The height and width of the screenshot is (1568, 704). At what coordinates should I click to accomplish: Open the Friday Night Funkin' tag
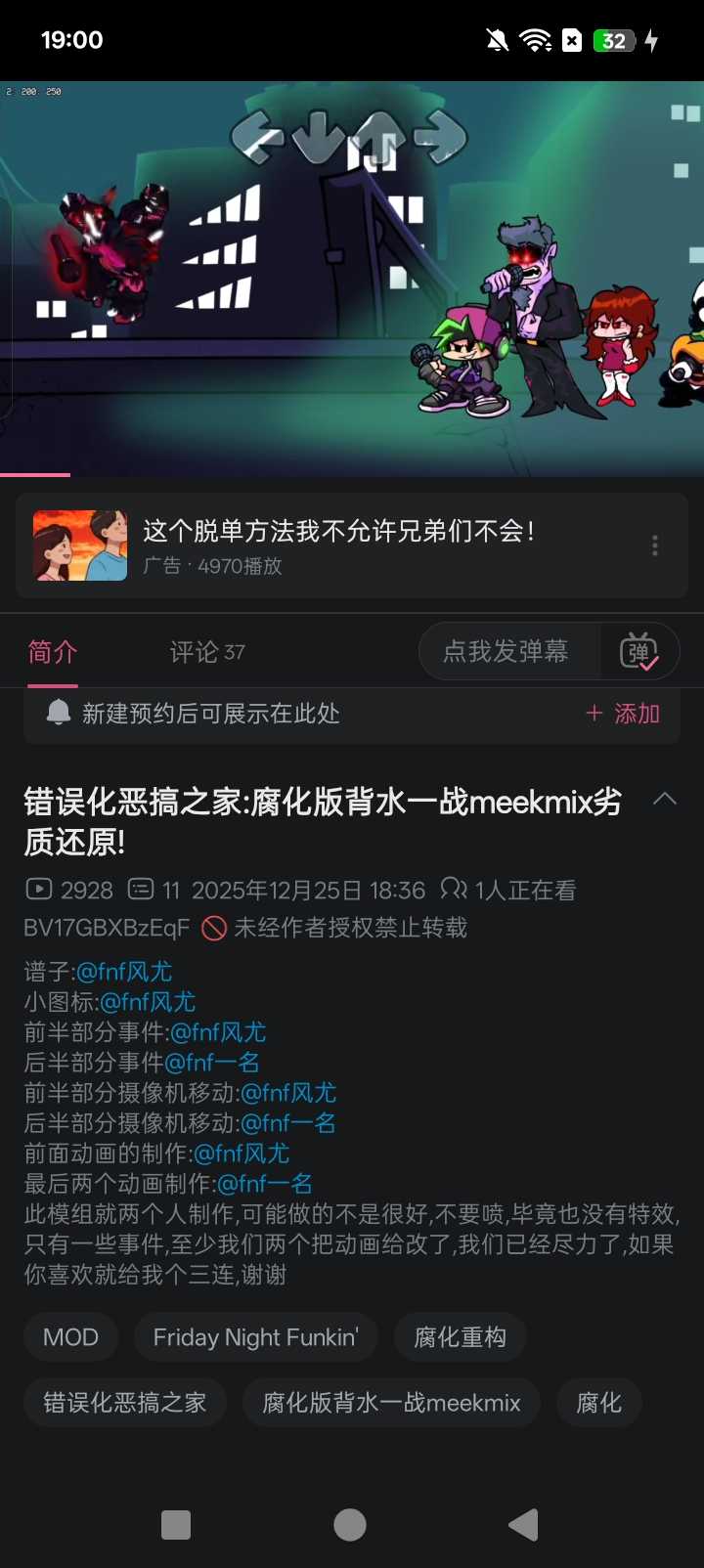(x=255, y=1337)
